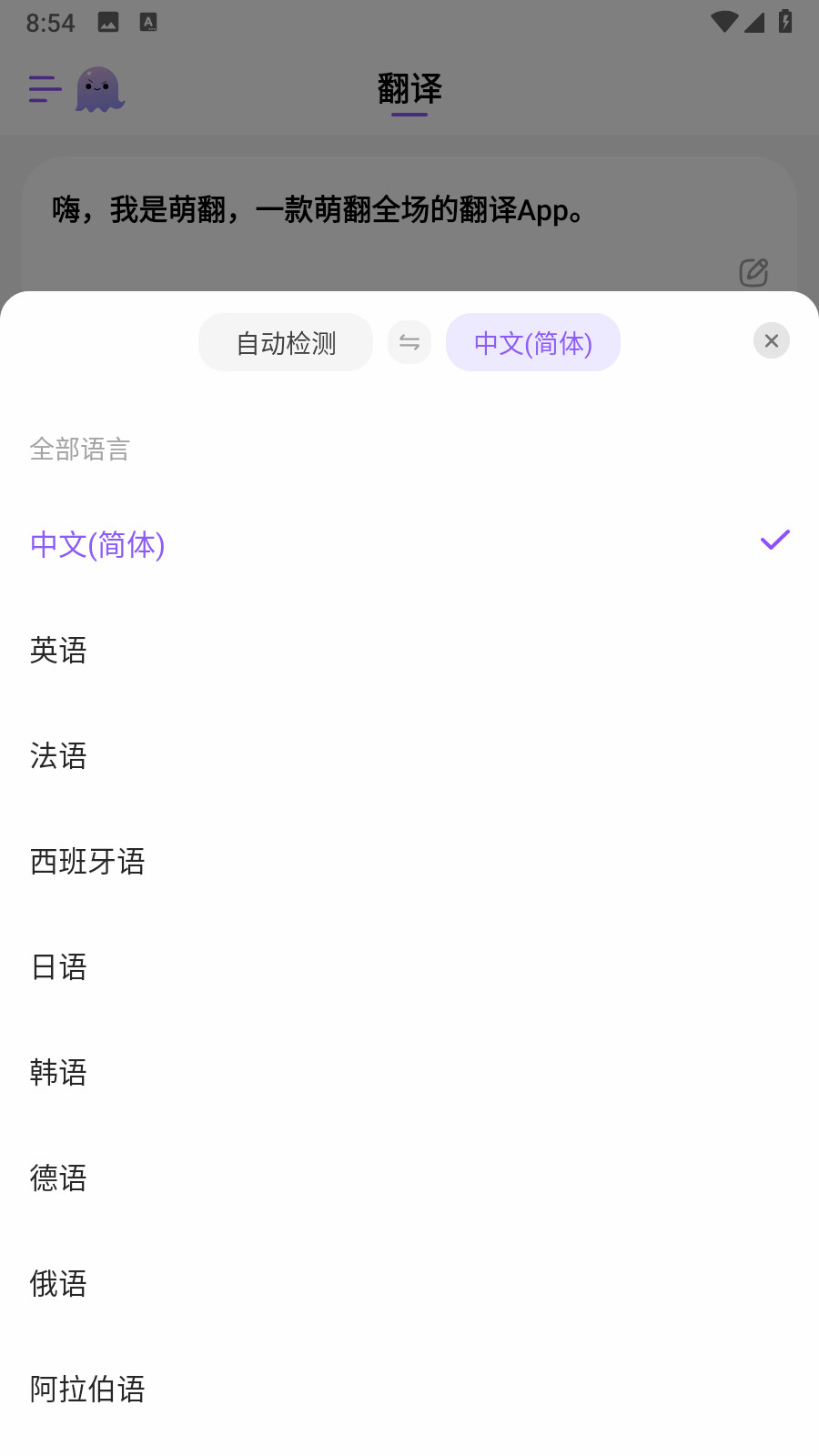Switch to the 翻译 tab
Screen dimensions: 819x1456
coord(409,88)
